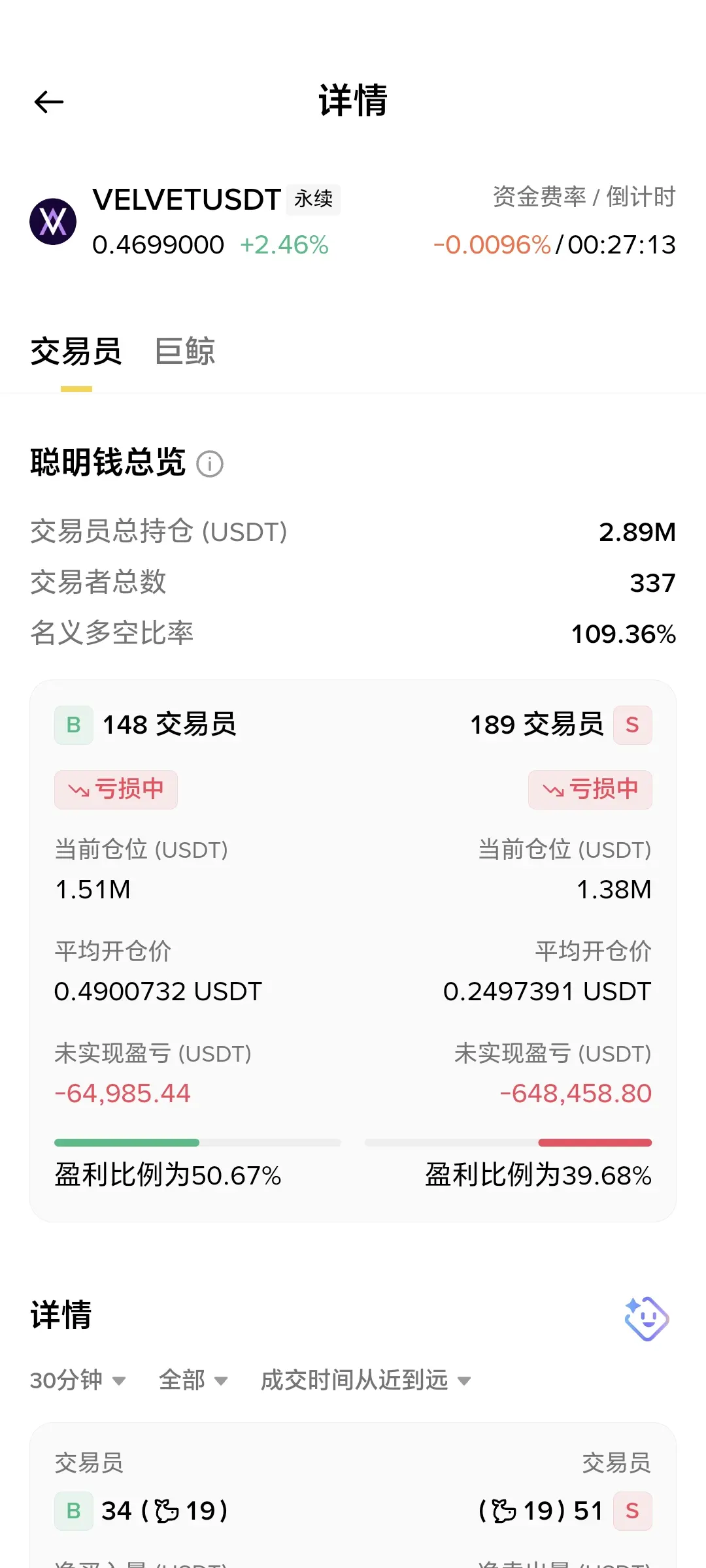706x1568 pixels.
Task: Open the info icon next to 聪明钱总览
Action: (210, 464)
